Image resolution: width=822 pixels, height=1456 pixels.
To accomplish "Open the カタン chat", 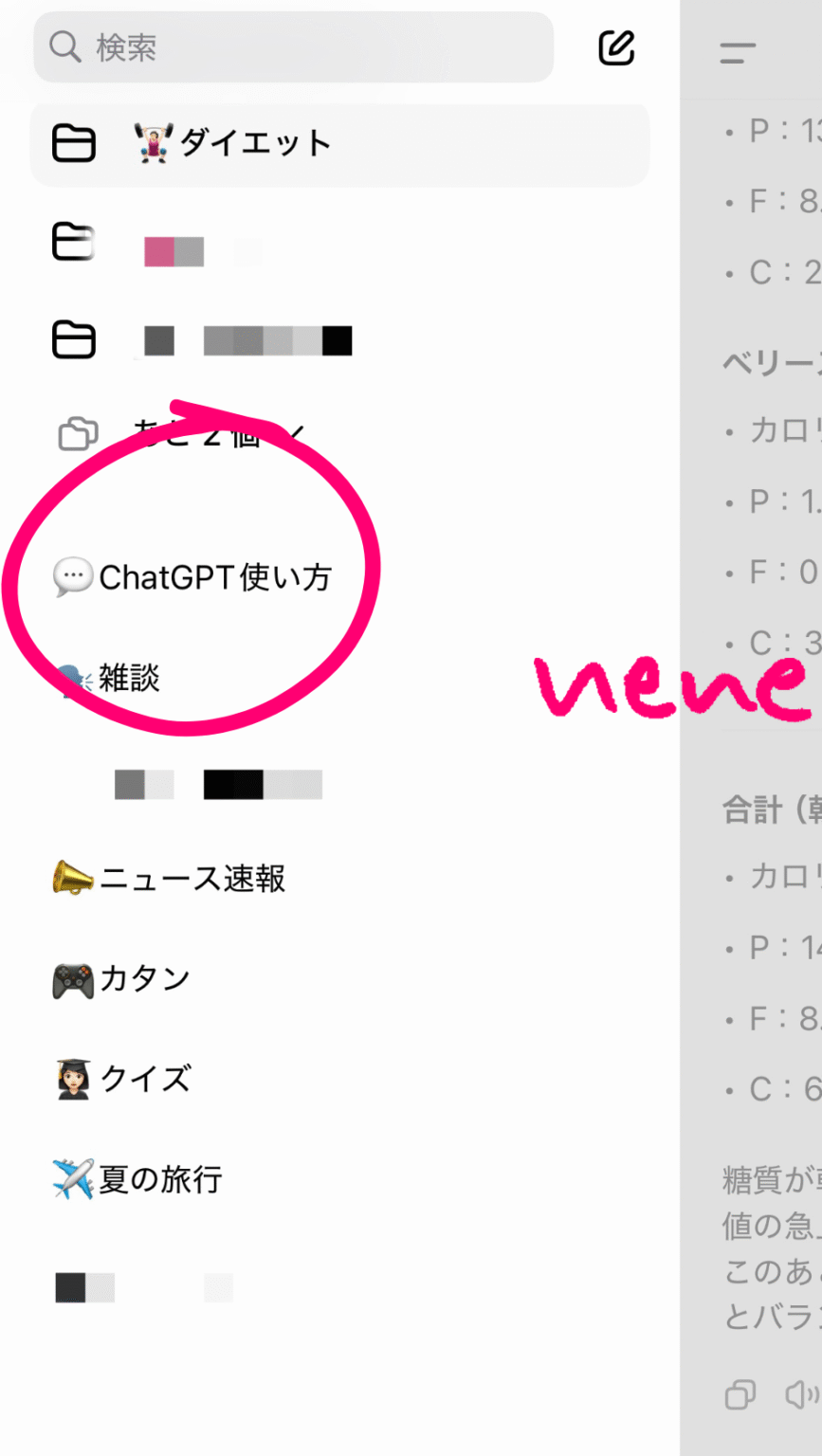I will click(144, 979).
